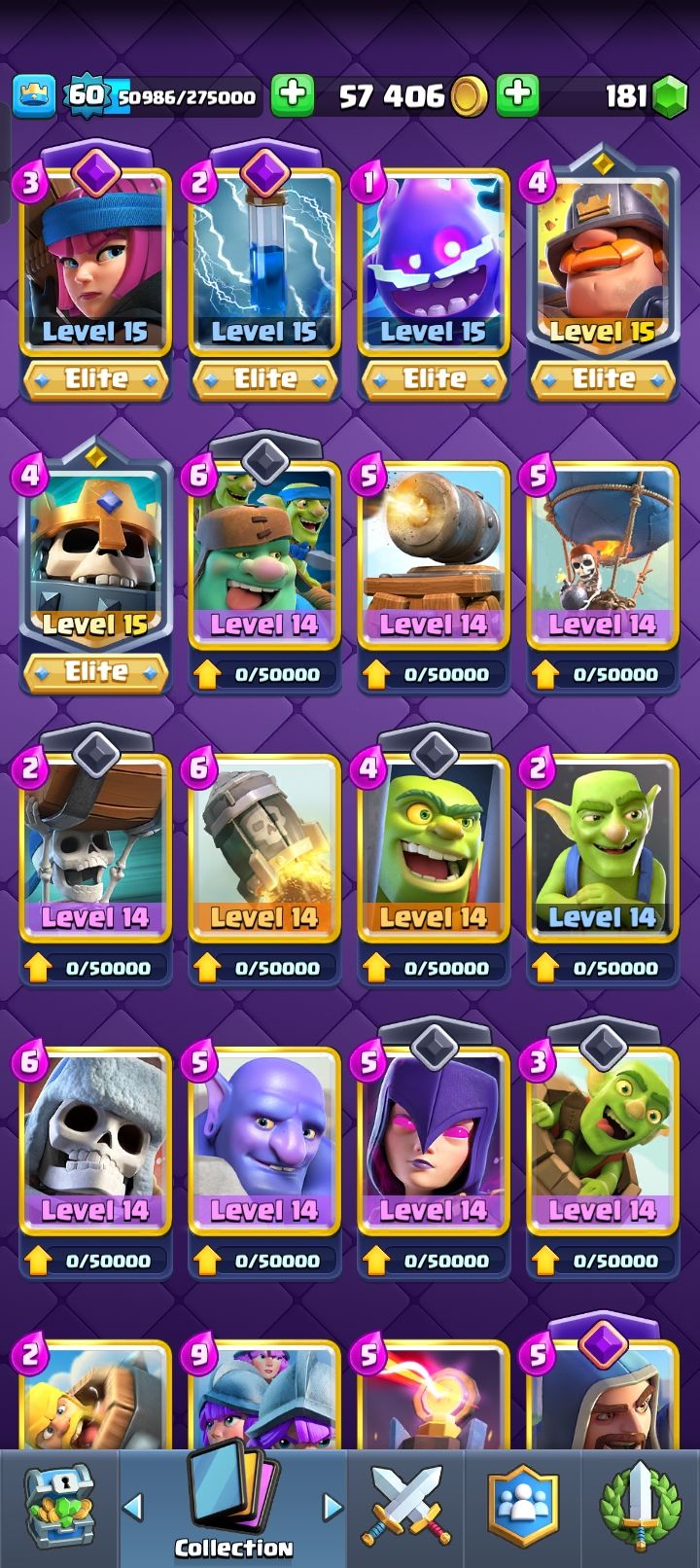Tap the green plus next to experience
The width and height of the screenshot is (700, 1568).
coord(292,95)
